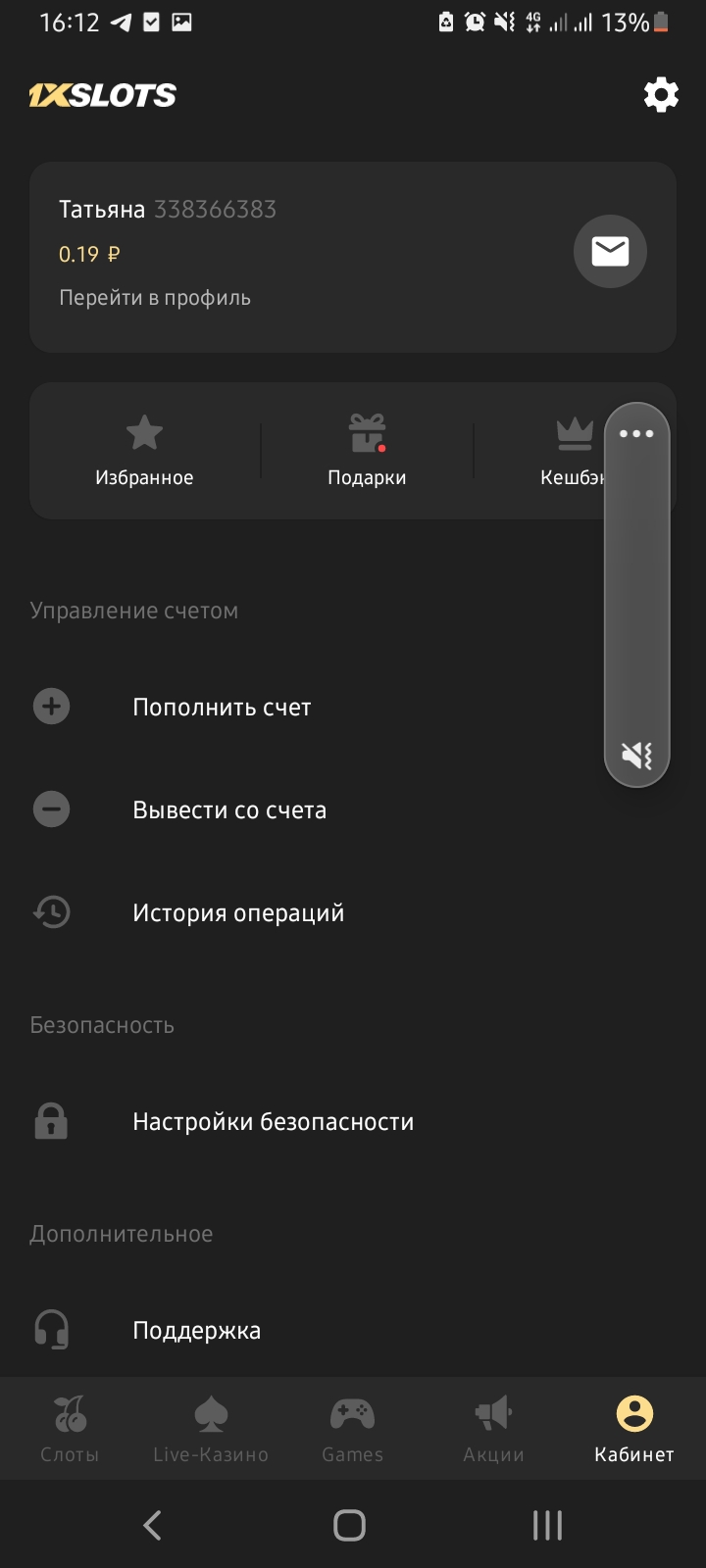Open the settings gear

661,95
